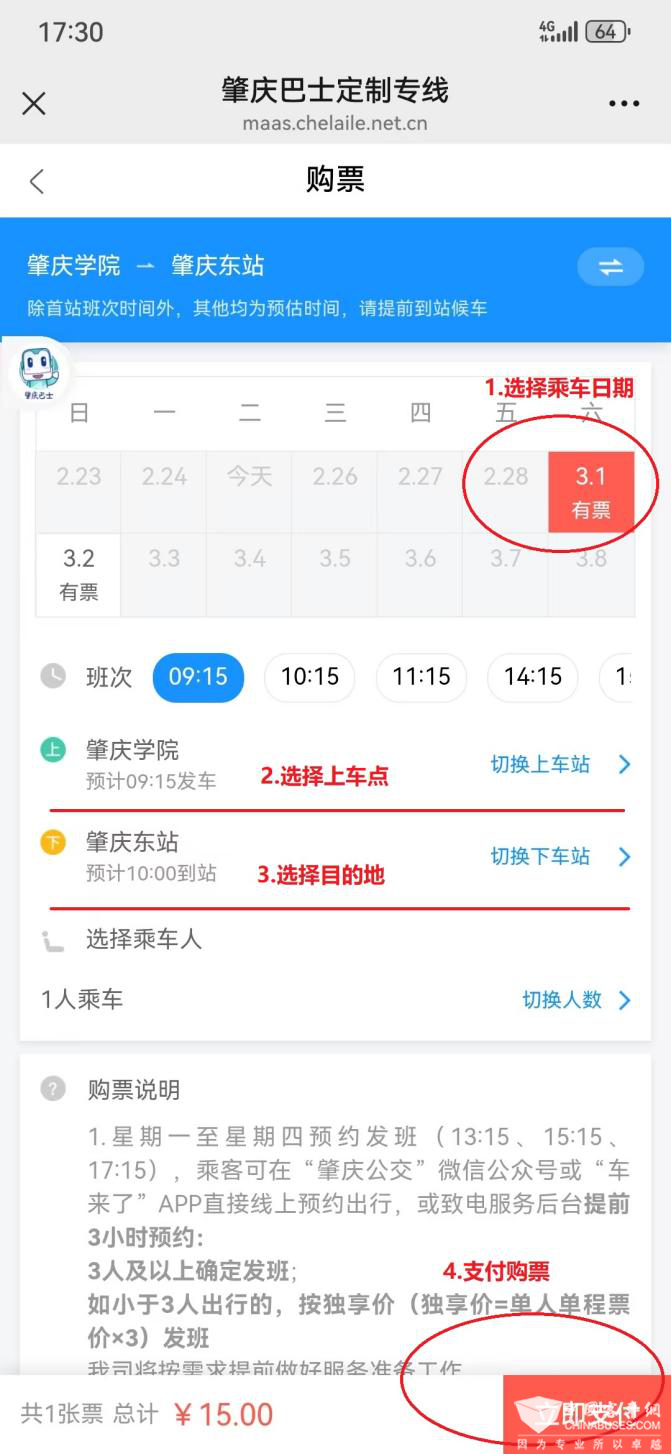Choose the 3.2 date with tickets
The image size is (671, 1454).
(x=79, y=574)
